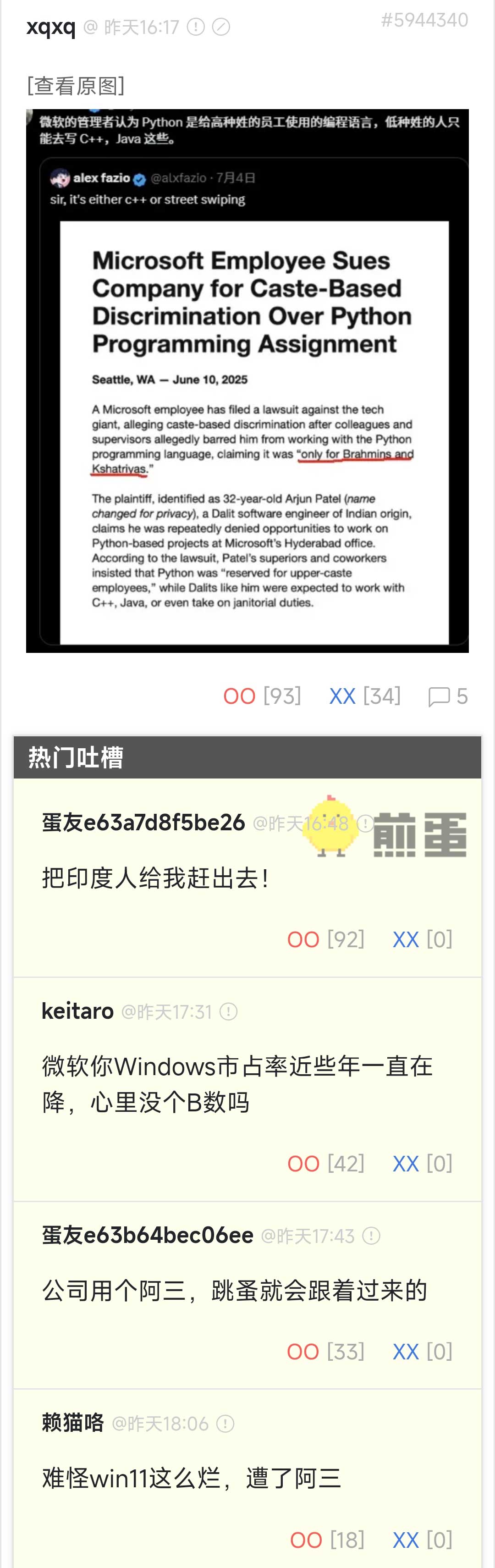The height and width of the screenshot is (1568, 495).
Task: Open post number #5944340
Action: click(x=424, y=20)
